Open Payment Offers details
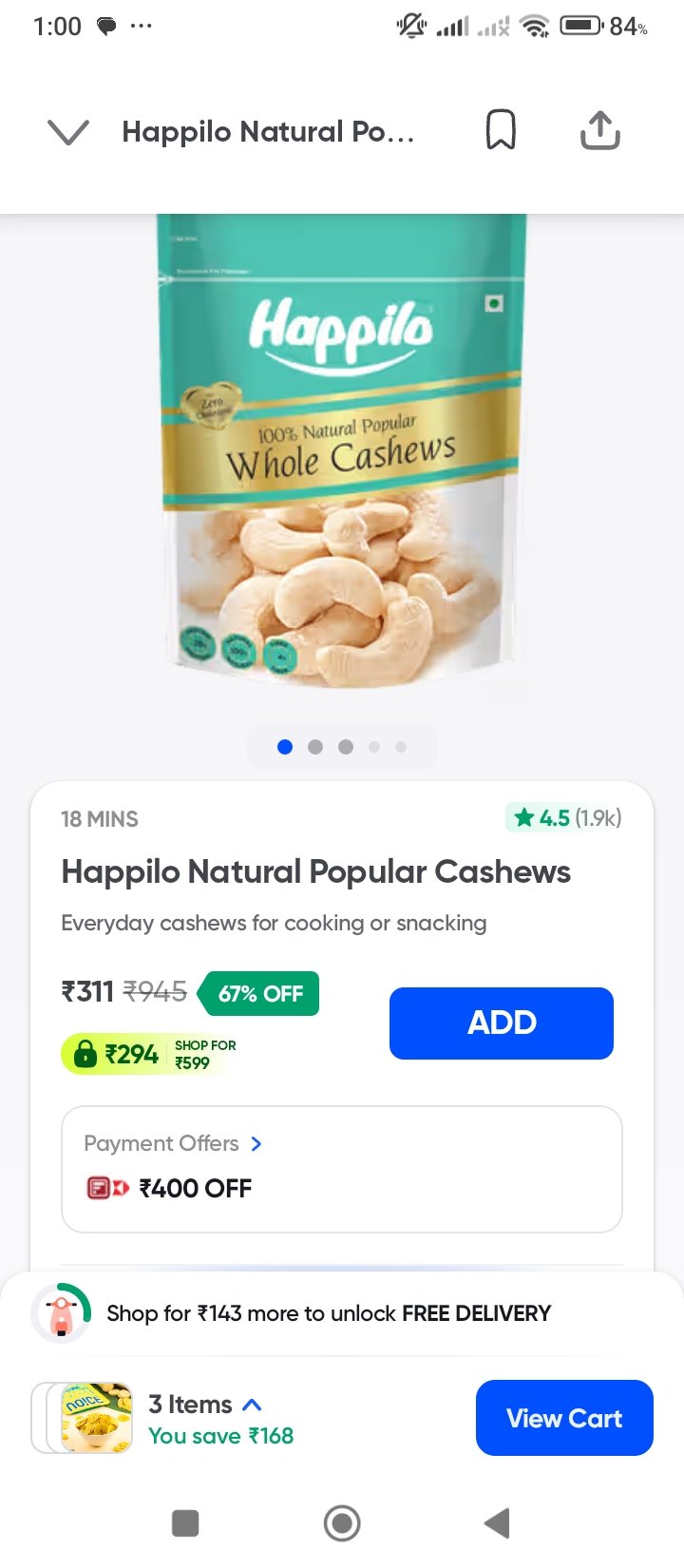The image size is (684, 1568). click(x=173, y=1143)
